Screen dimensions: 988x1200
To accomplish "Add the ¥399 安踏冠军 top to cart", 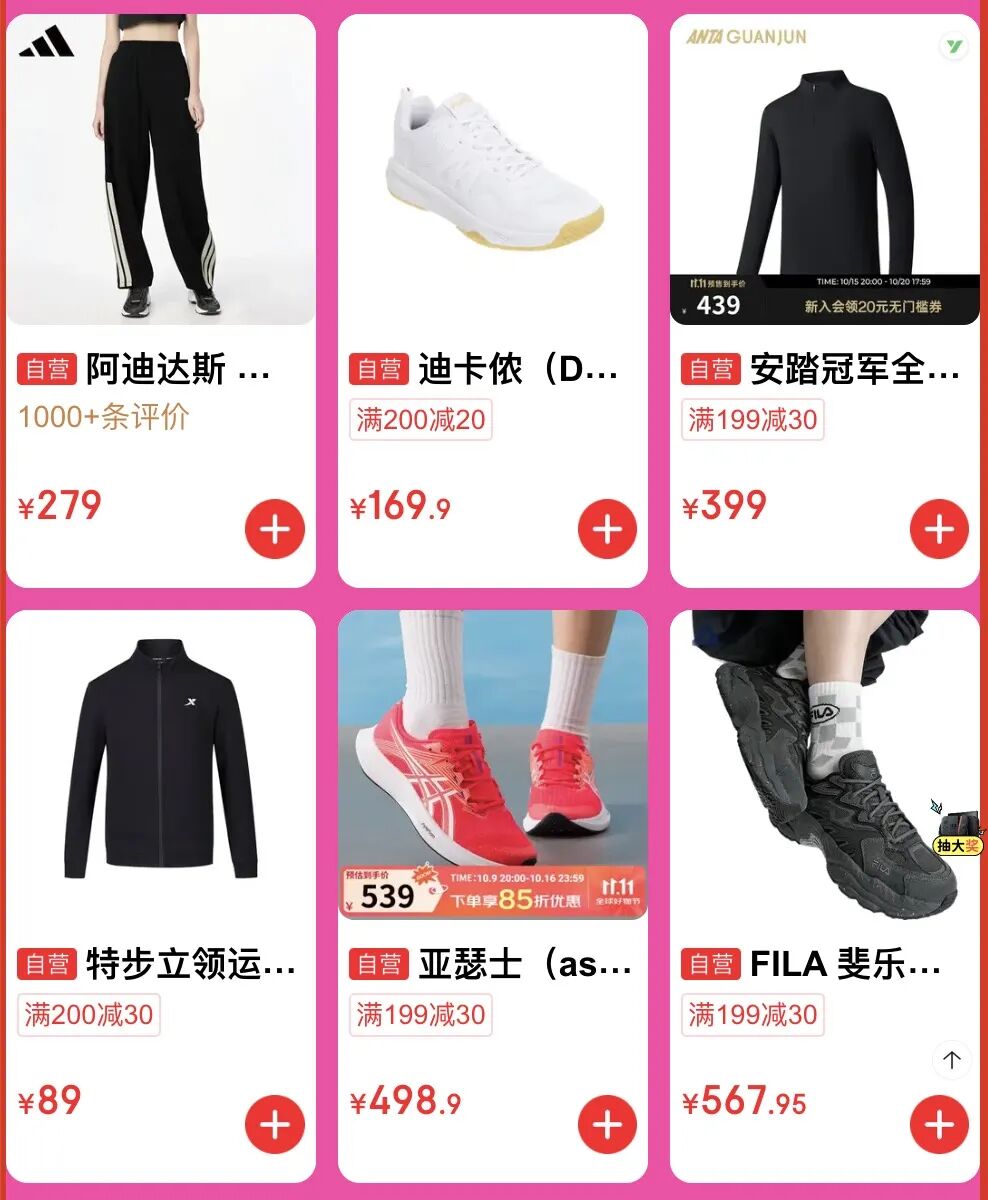I will coord(939,529).
